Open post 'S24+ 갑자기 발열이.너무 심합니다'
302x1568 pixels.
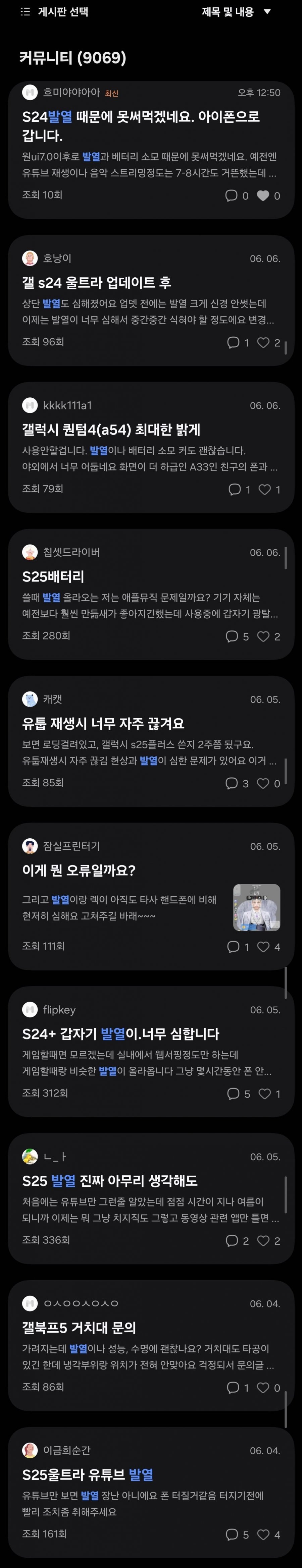120,1033
